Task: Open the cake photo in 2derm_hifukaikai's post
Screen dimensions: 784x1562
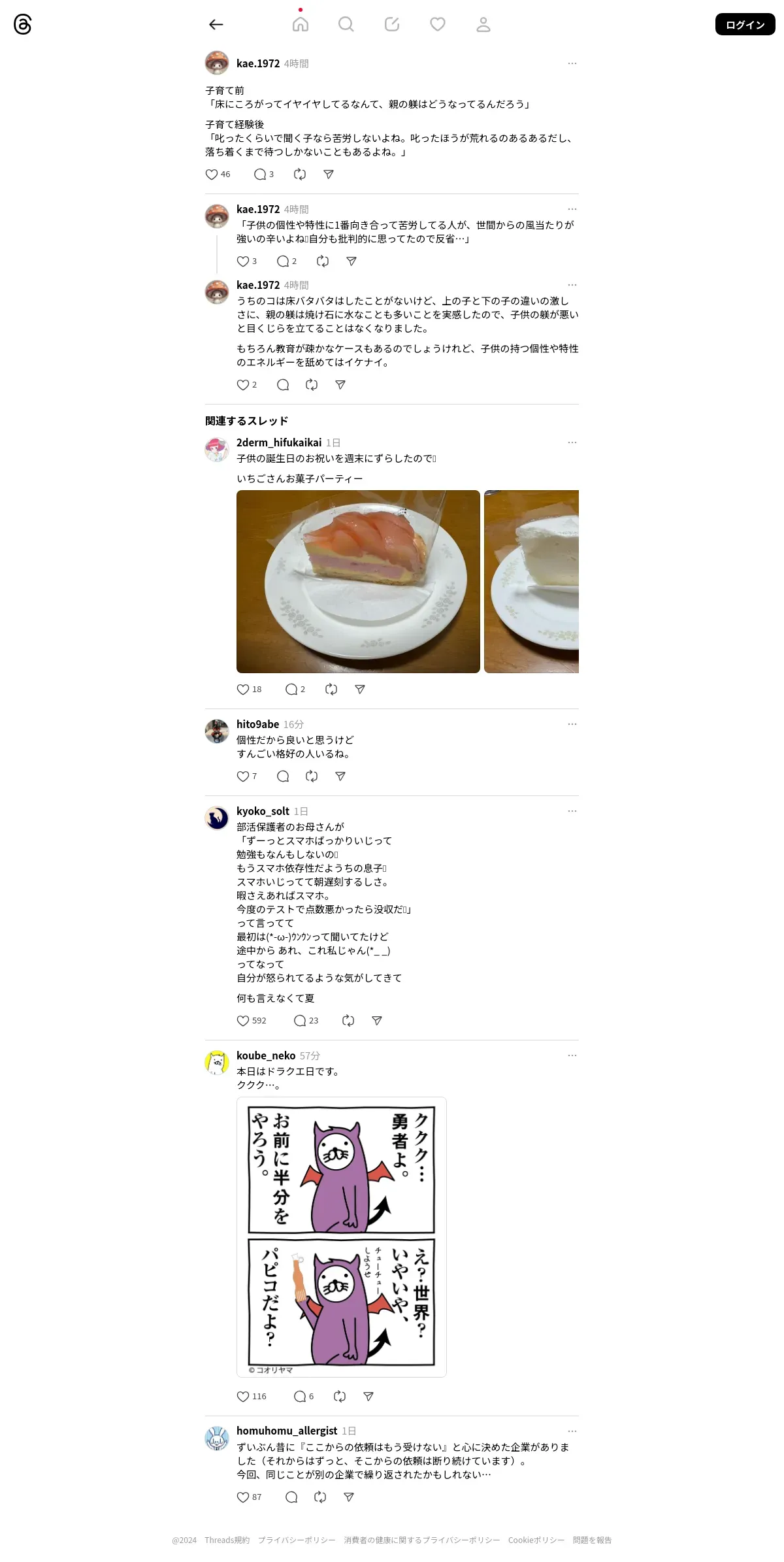Action: (358, 582)
